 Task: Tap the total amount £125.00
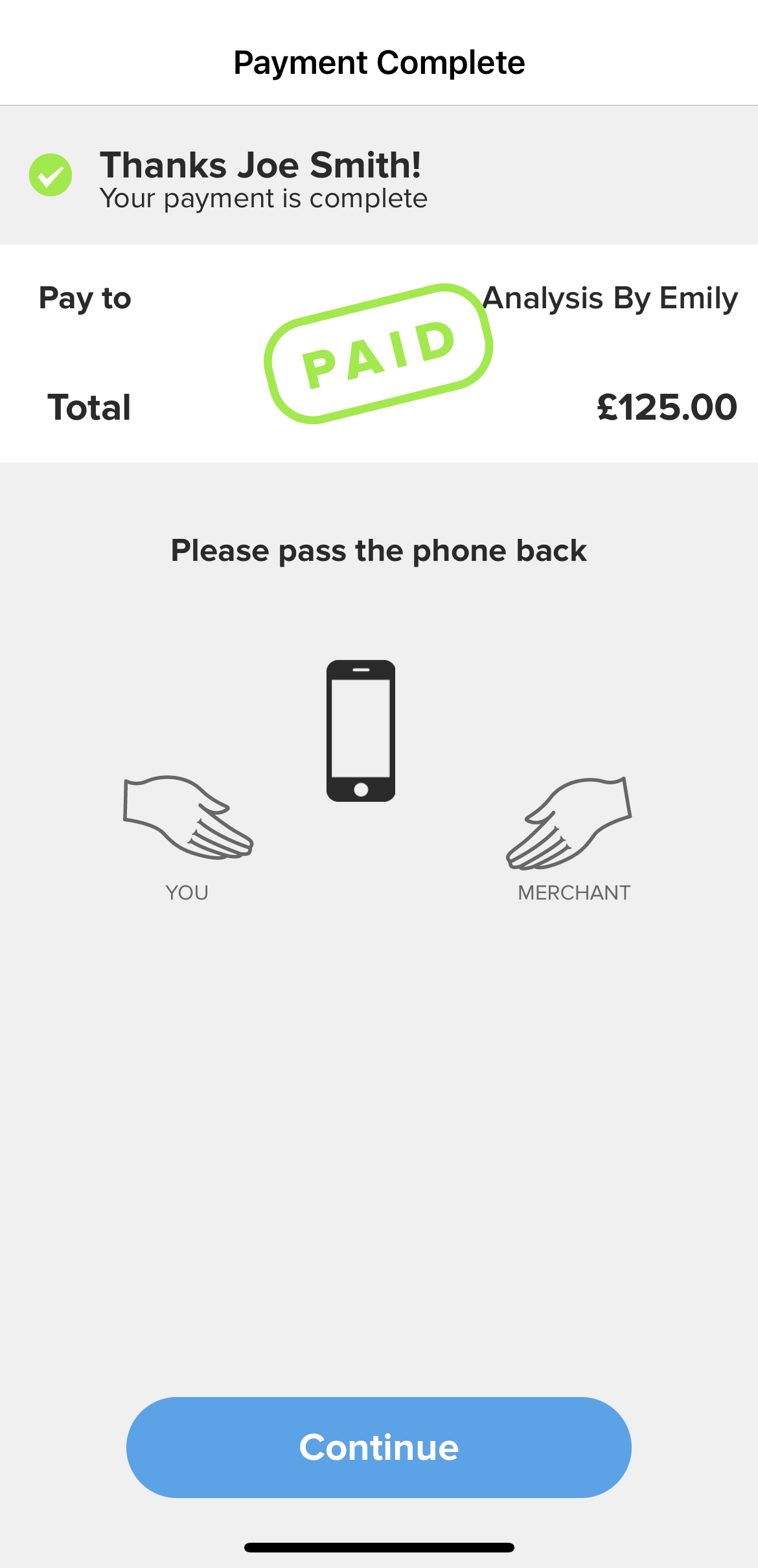tap(666, 407)
